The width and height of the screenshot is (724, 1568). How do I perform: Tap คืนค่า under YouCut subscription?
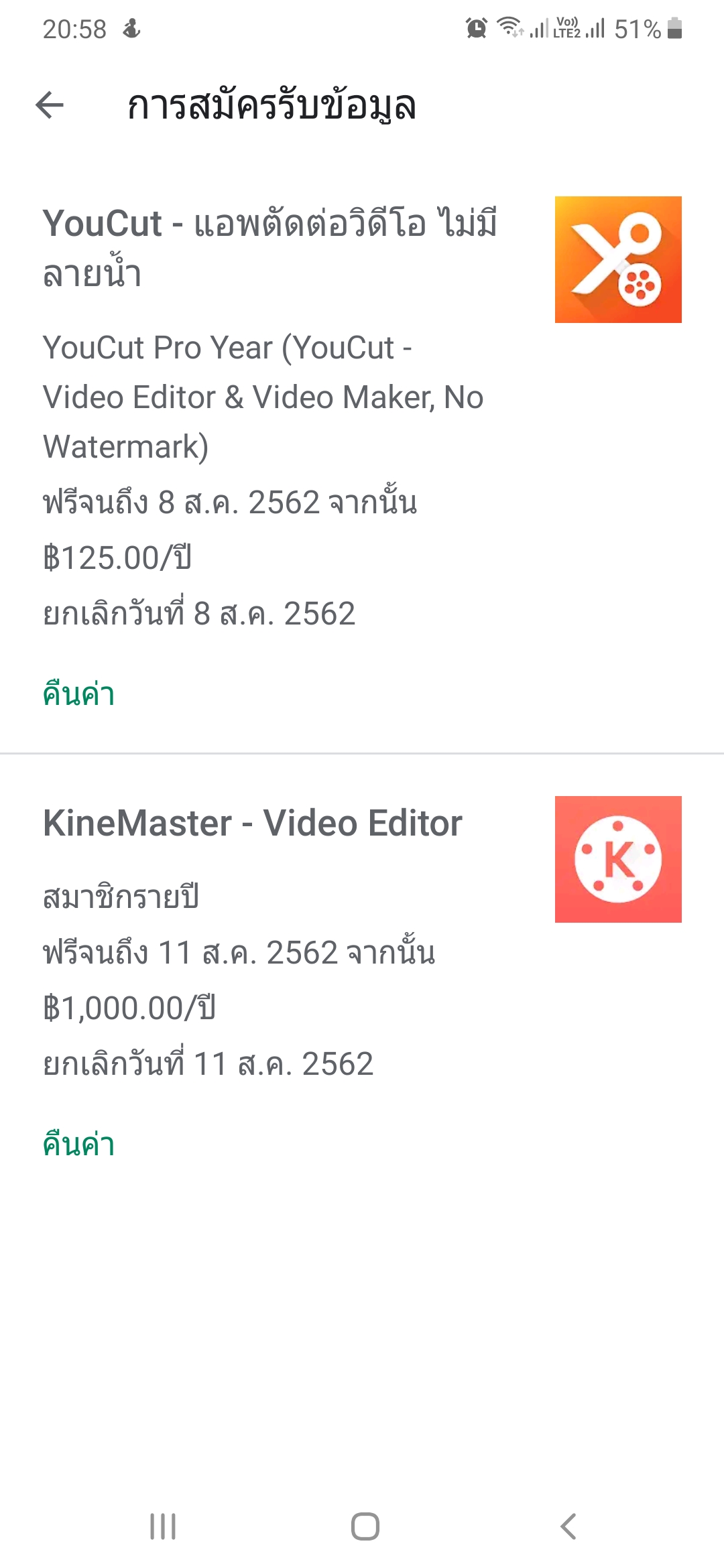78,694
